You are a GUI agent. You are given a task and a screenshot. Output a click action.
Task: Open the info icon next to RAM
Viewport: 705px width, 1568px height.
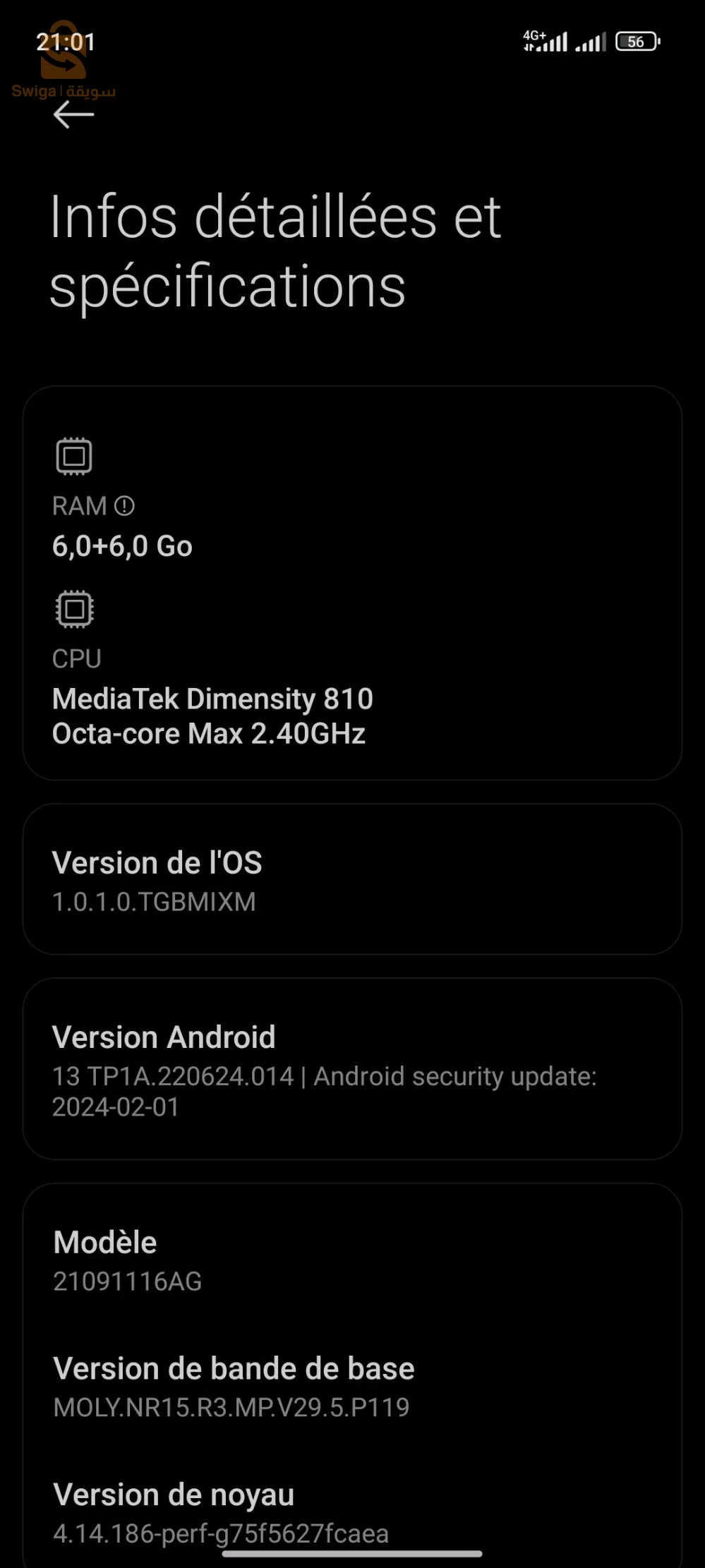tap(125, 506)
